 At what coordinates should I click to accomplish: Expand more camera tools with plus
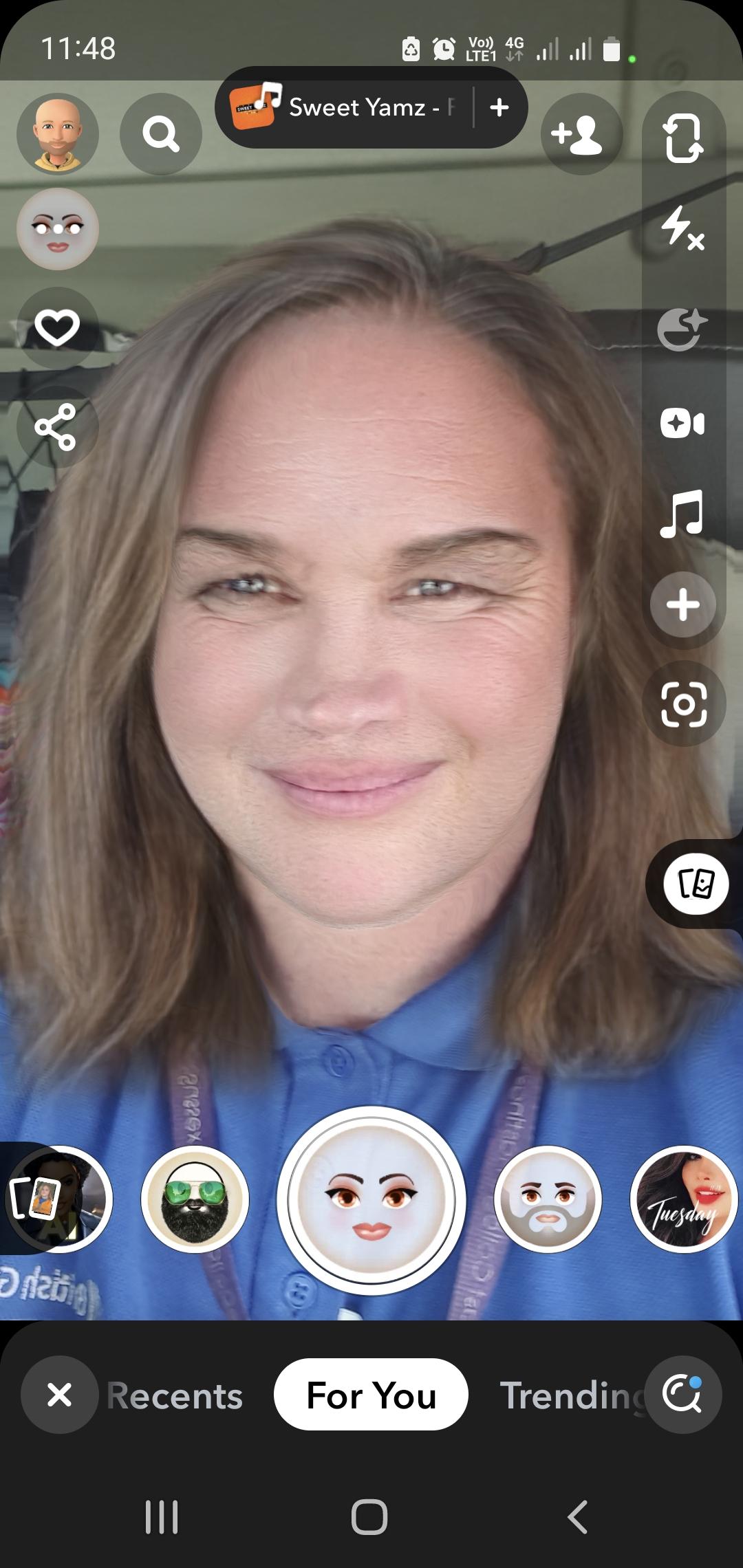pyautogui.click(x=683, y=605)
